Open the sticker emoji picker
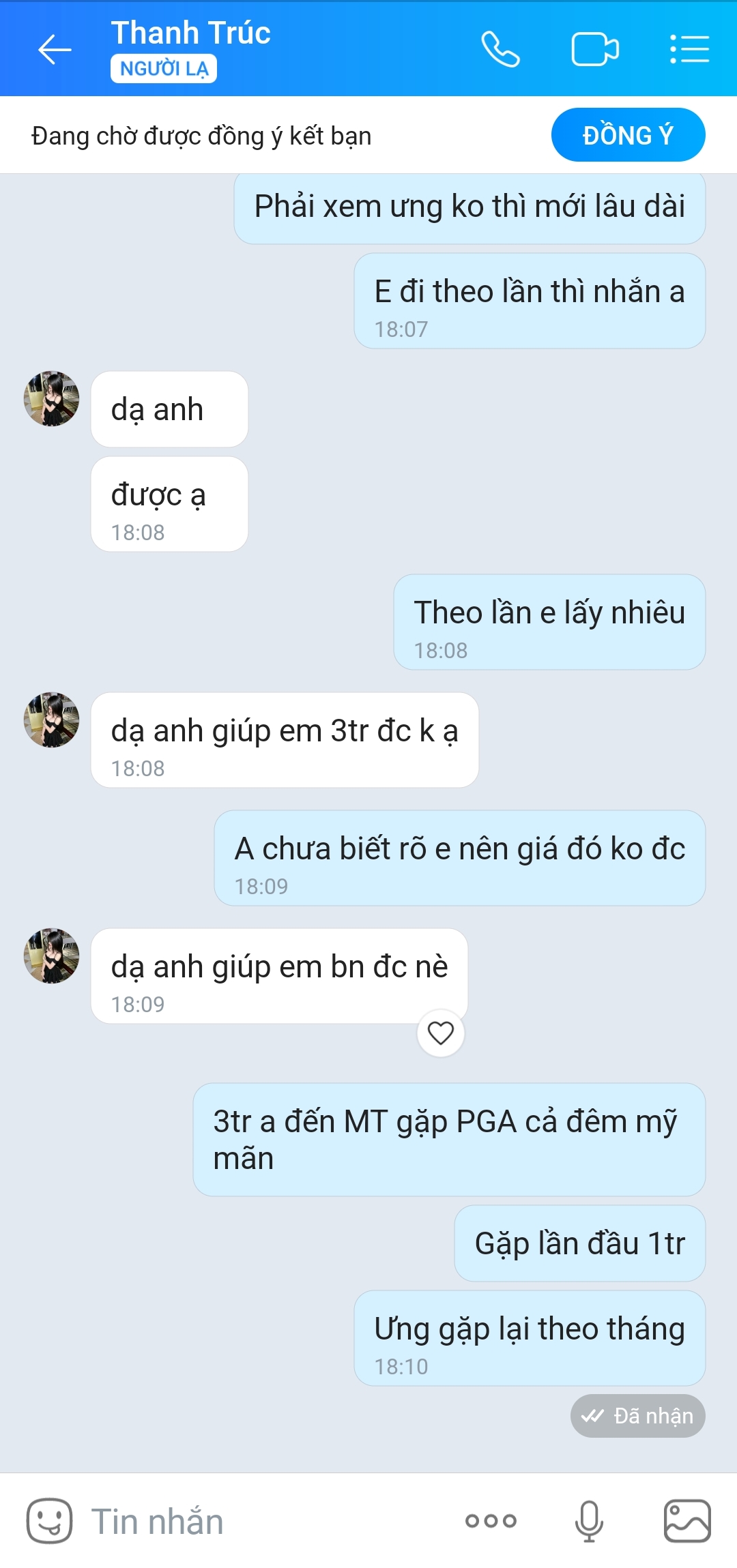Image resolution: width=737 pixels, height=1568 pixels. [49, 1520]
